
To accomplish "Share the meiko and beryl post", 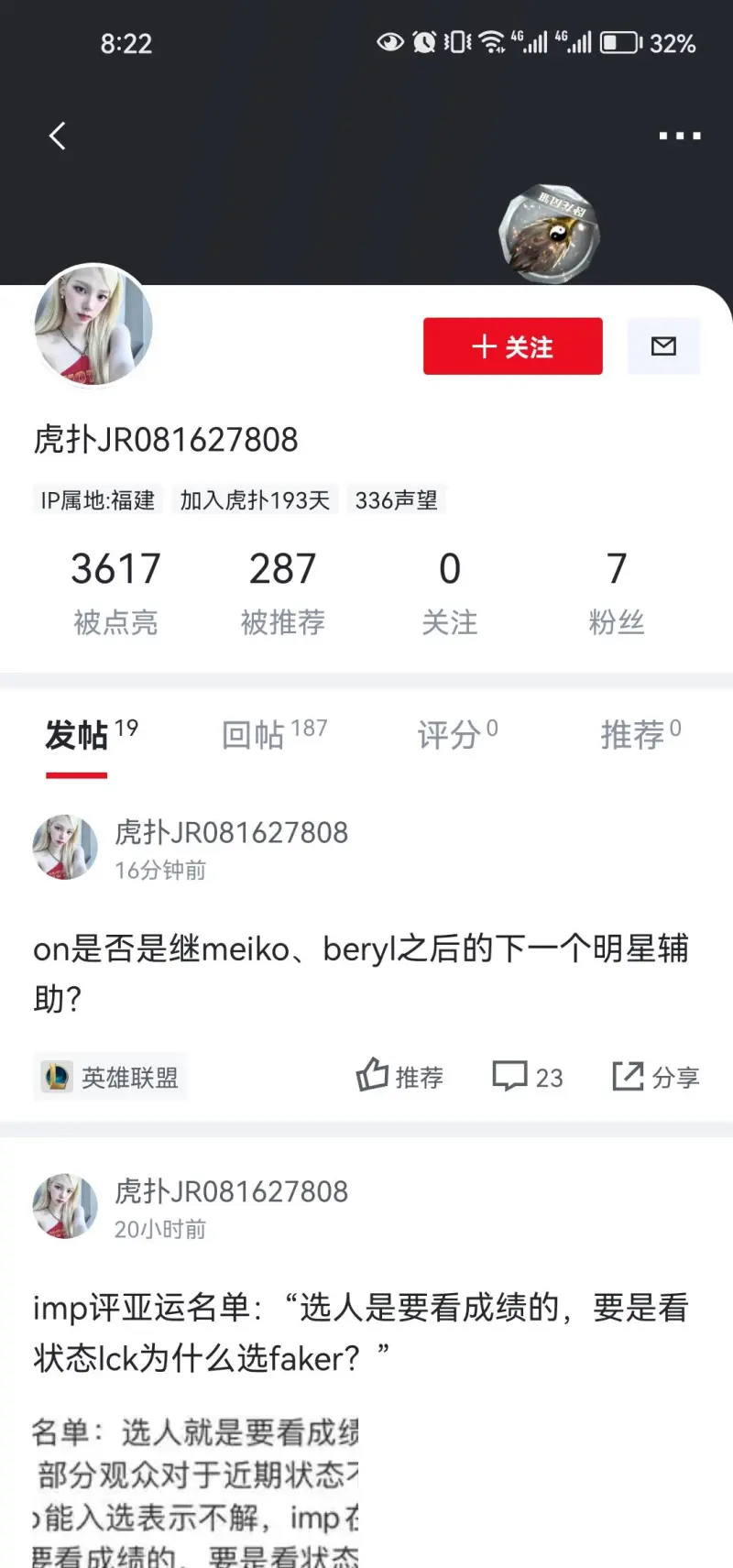I will pos(655,1077).
